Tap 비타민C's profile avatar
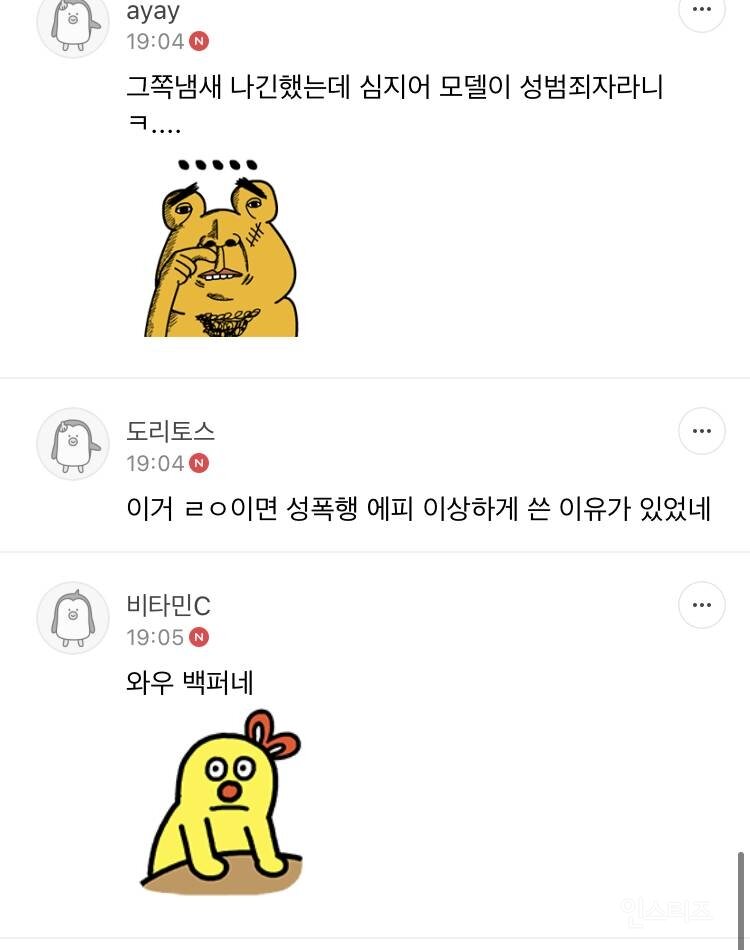The image size is (750, 950). [72, 617]
